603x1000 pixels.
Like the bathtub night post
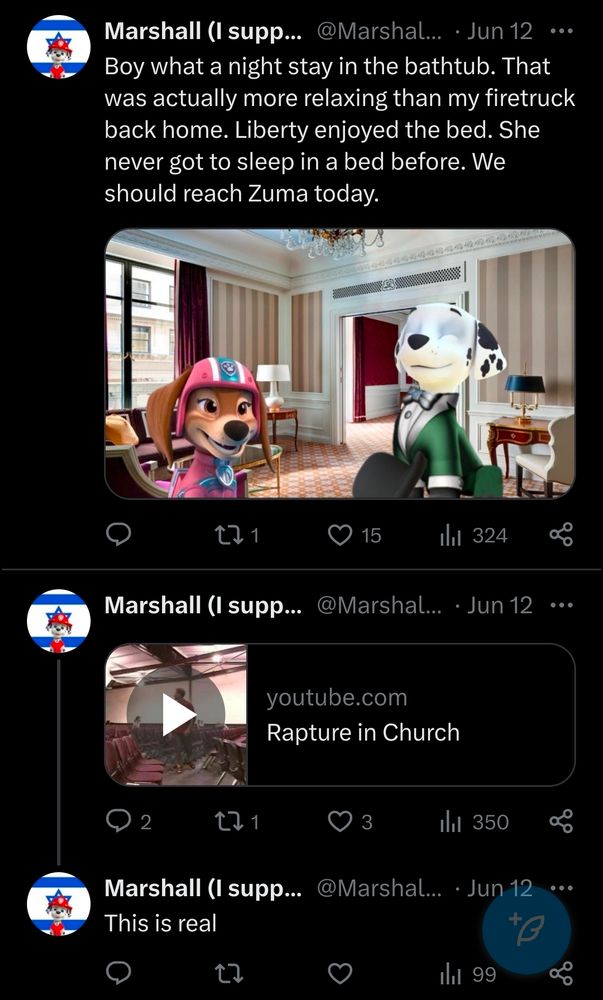click(340, 535)
